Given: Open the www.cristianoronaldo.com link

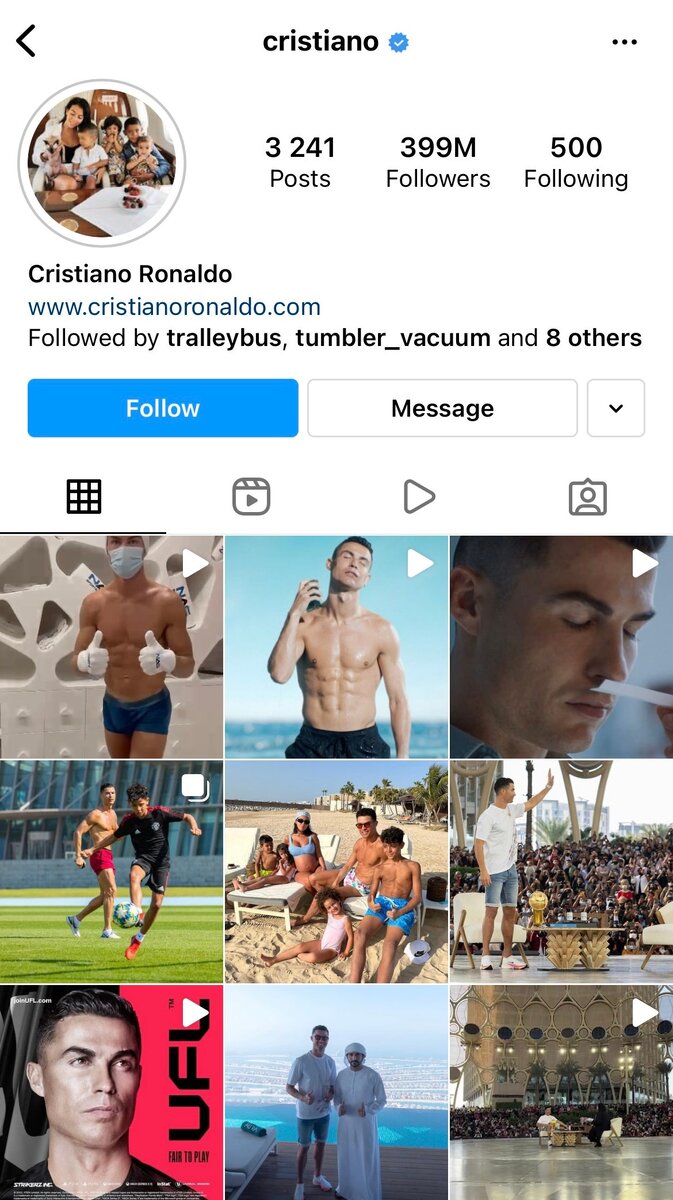Looking at the screenshot, I should [x=174, y=307].
